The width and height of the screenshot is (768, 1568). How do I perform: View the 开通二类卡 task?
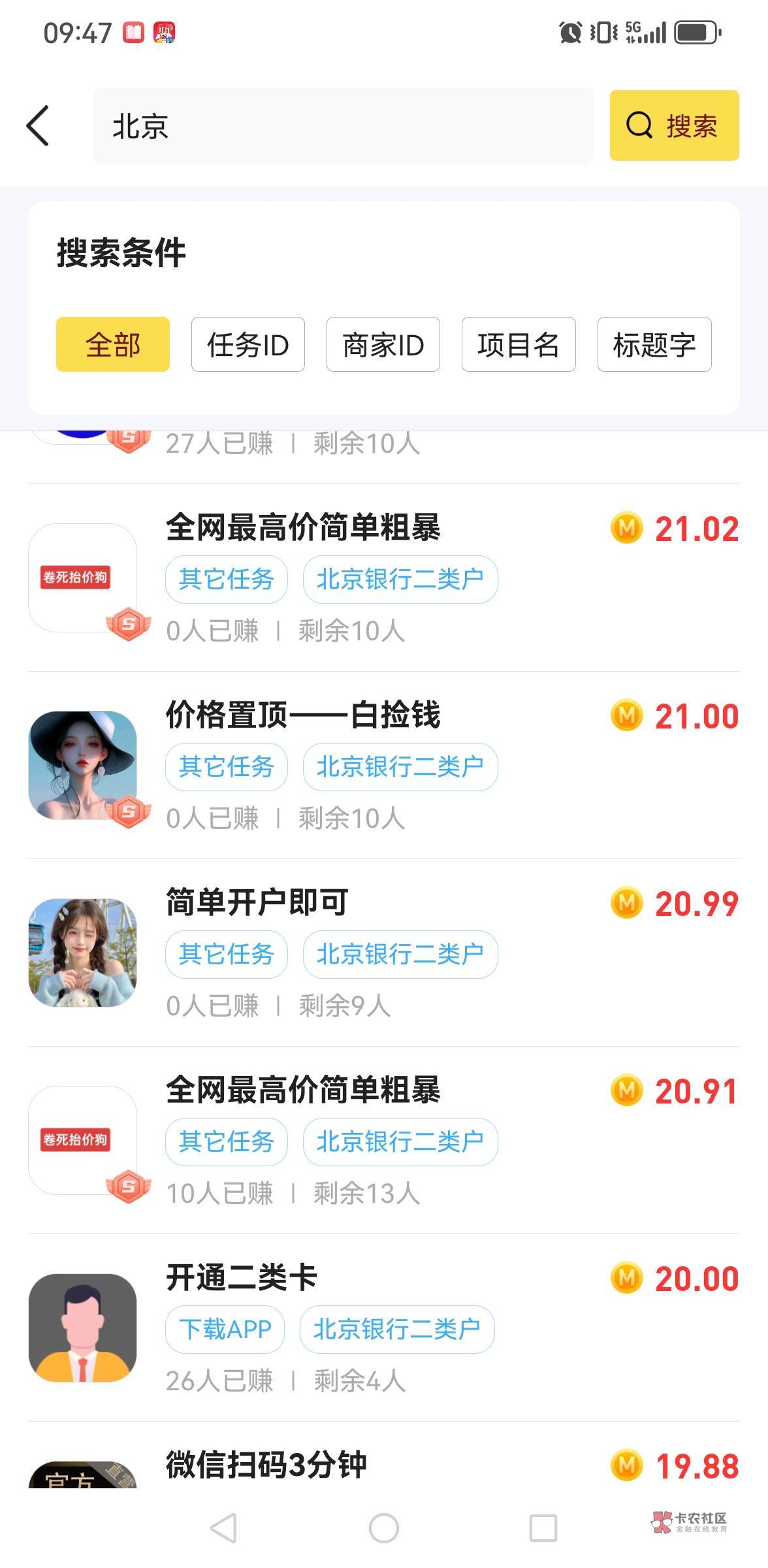[242, 1278]
